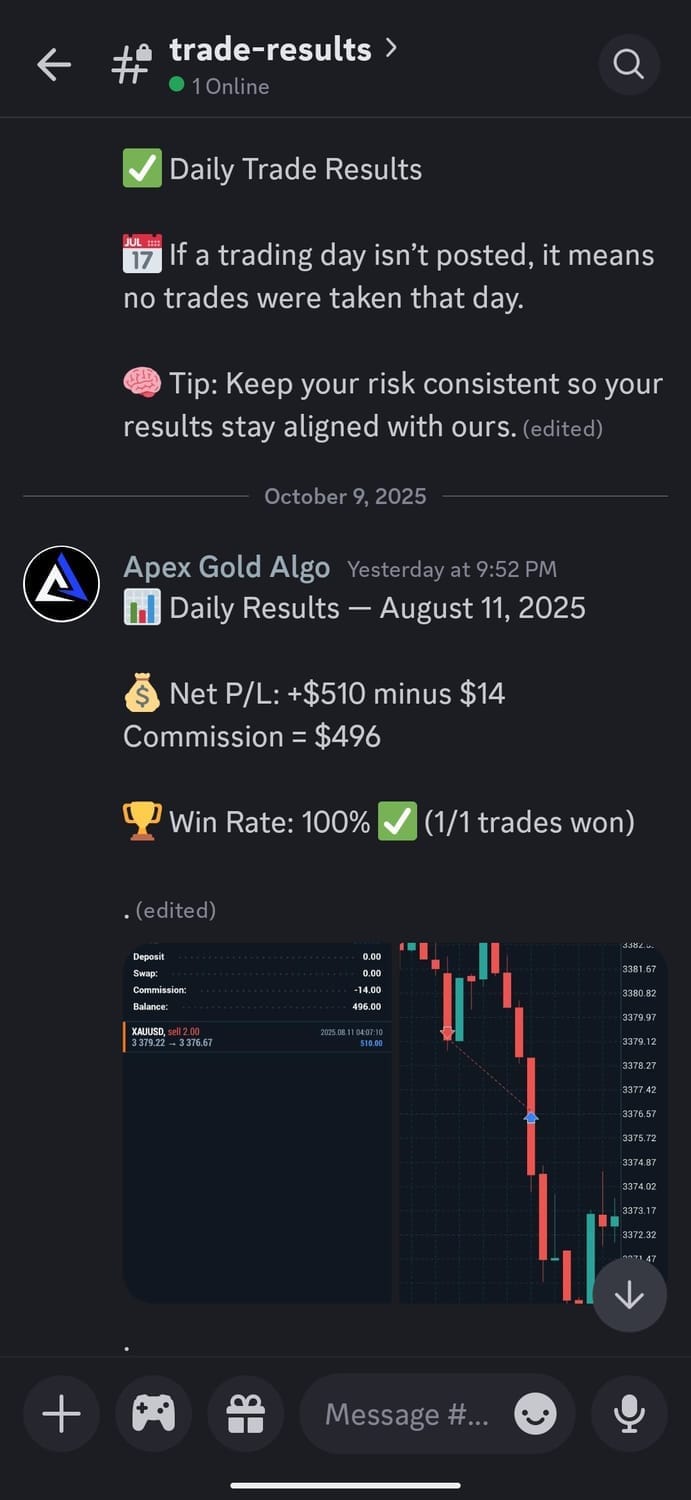Open the trade summary screenshot attachment
The width and height of the screenshot is (691, 1500).
tap(257, 1122)
